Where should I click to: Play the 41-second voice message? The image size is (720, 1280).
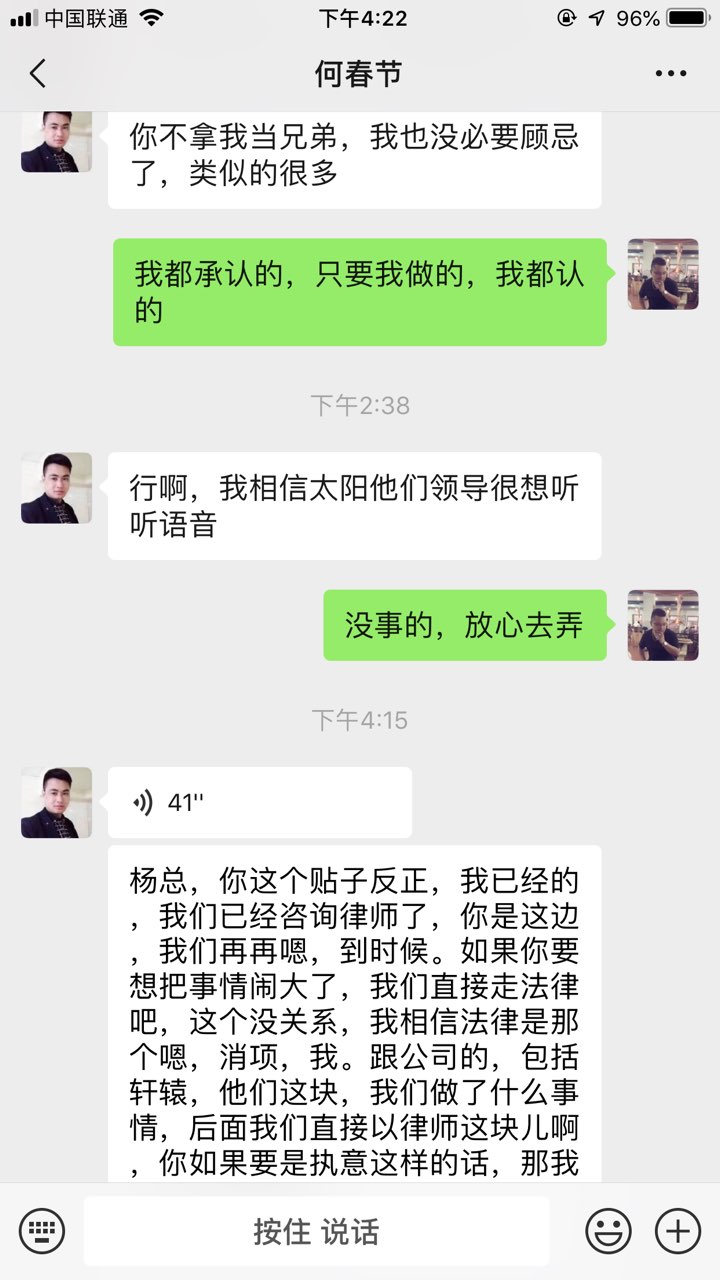click(259, 802)
